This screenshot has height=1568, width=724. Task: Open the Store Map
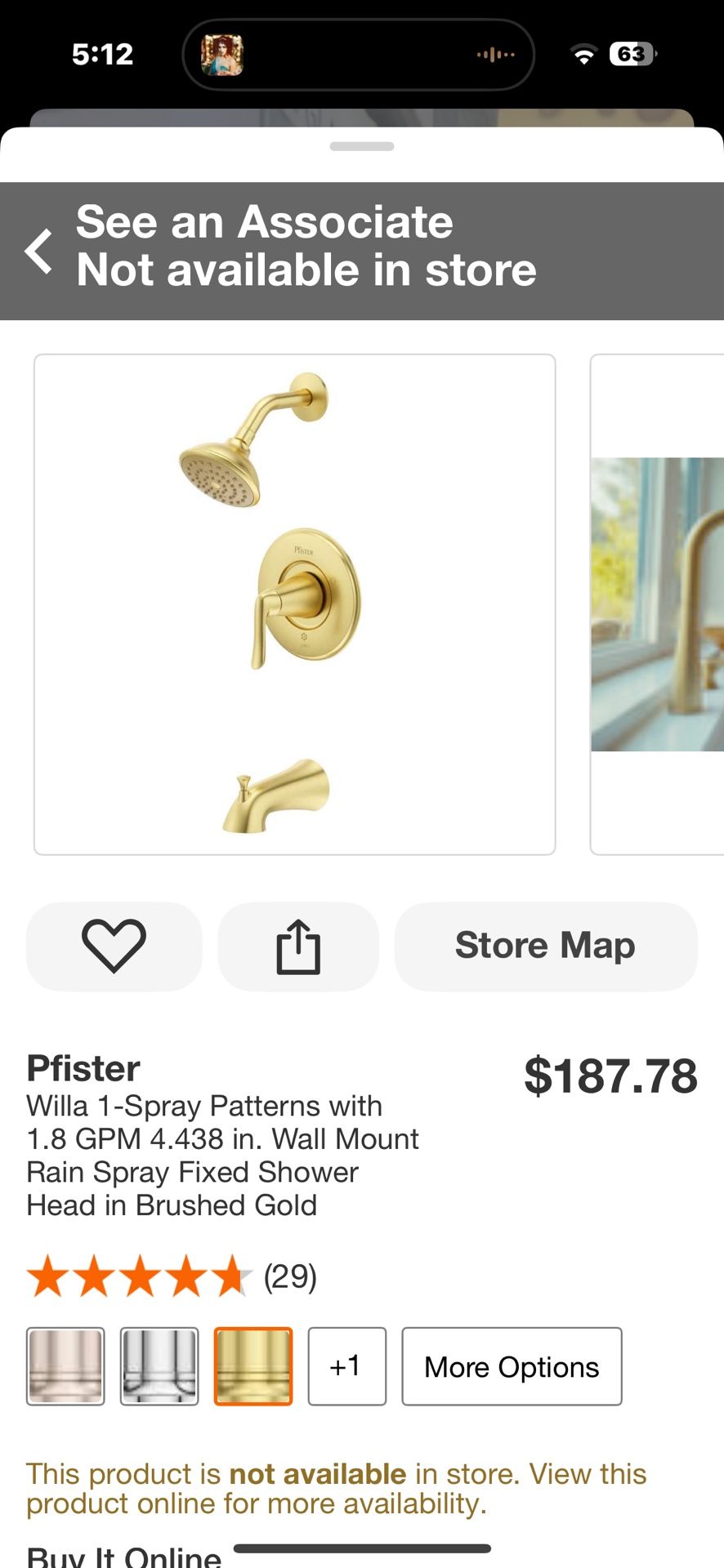coord(544,946)
